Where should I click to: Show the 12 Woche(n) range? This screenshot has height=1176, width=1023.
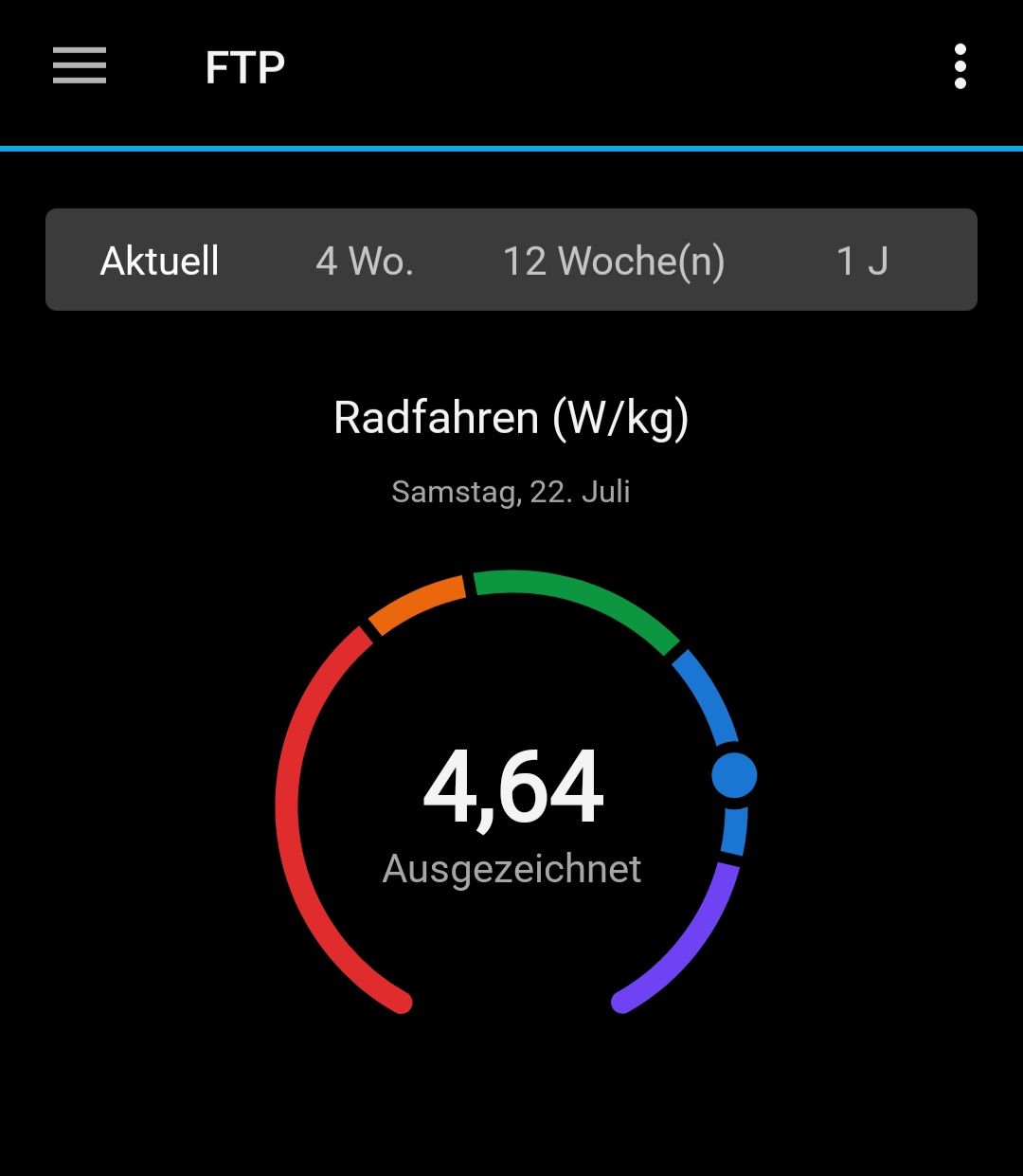coord(614,261)
